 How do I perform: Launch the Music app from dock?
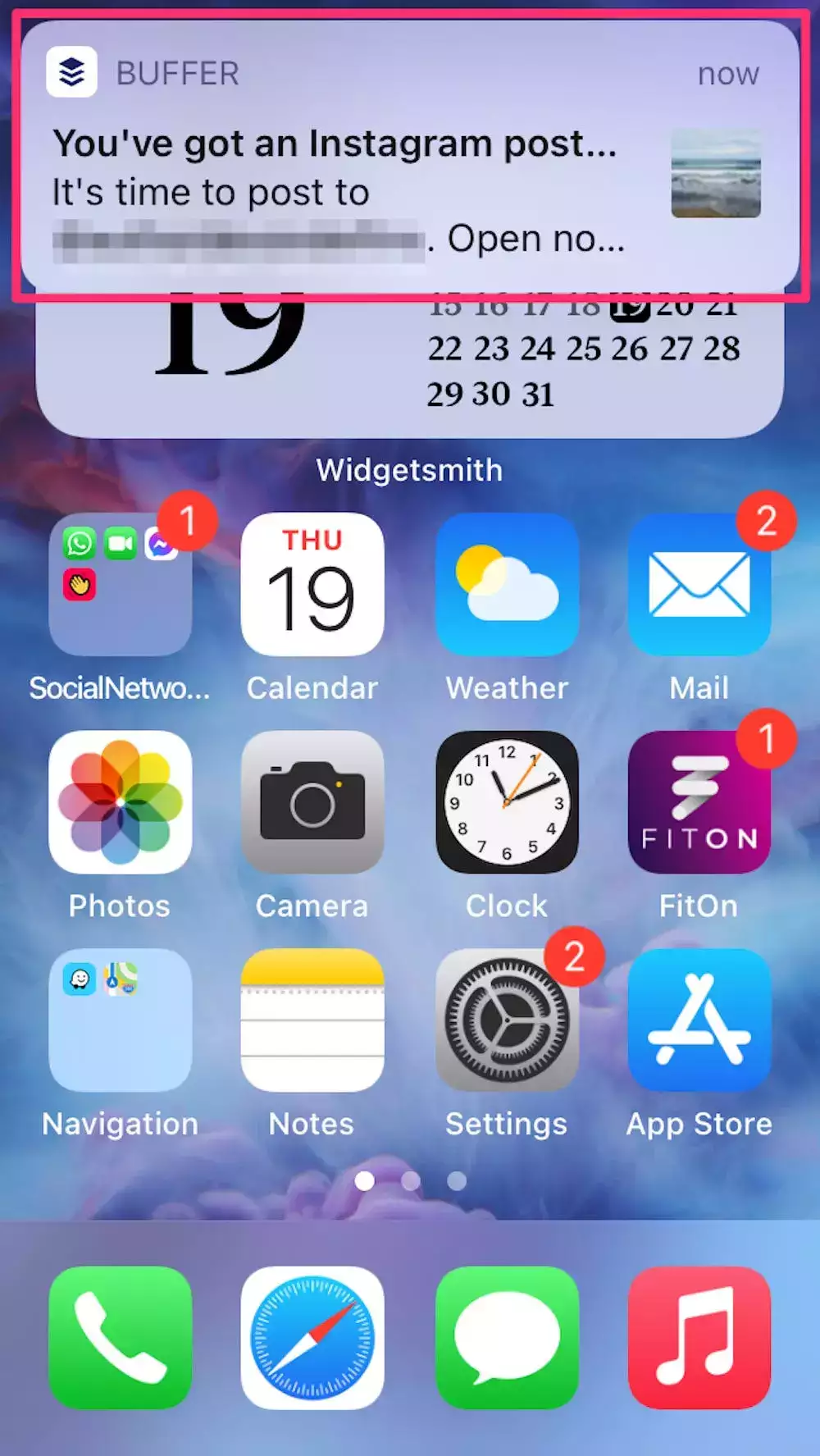[x=699, y=1337]
